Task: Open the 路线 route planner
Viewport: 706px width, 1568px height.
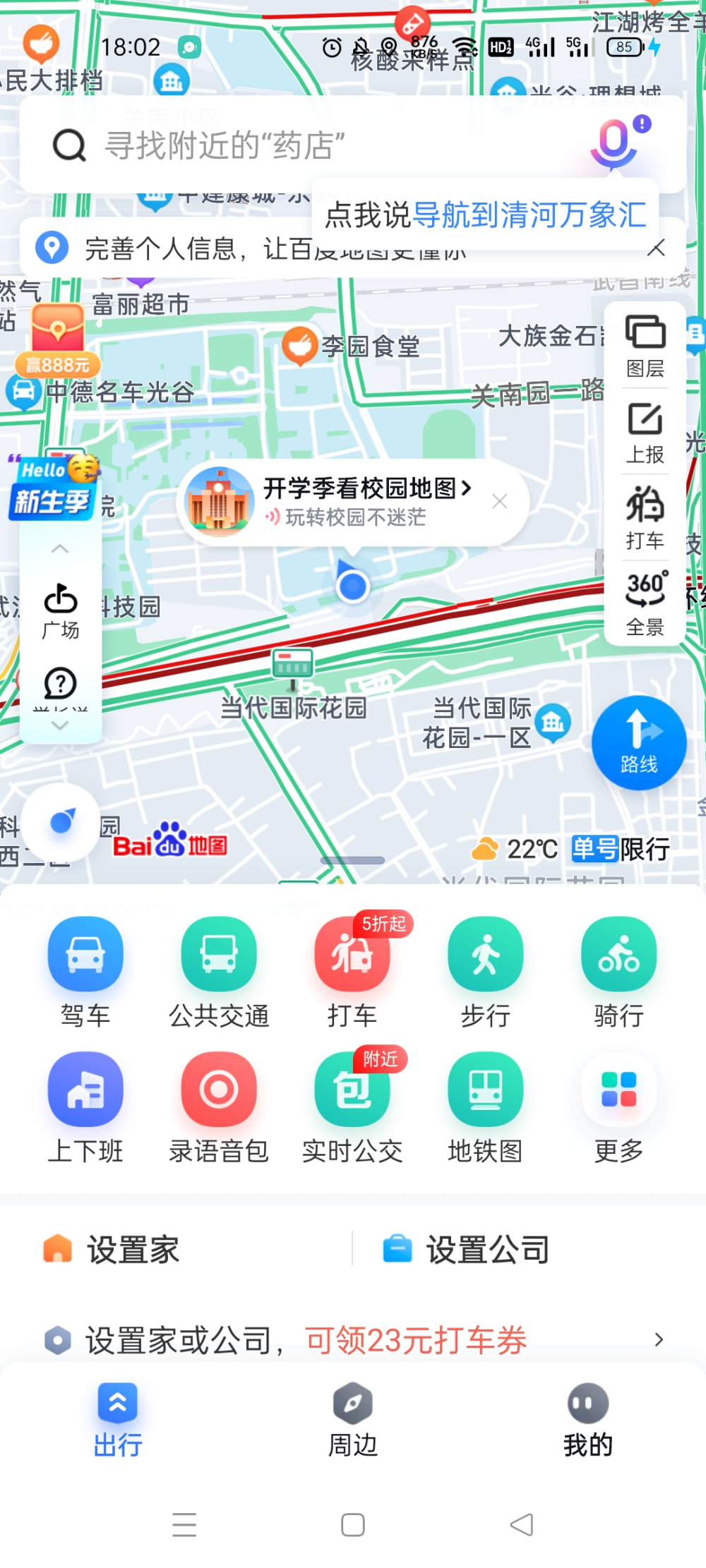Action: tap(639, 742)
